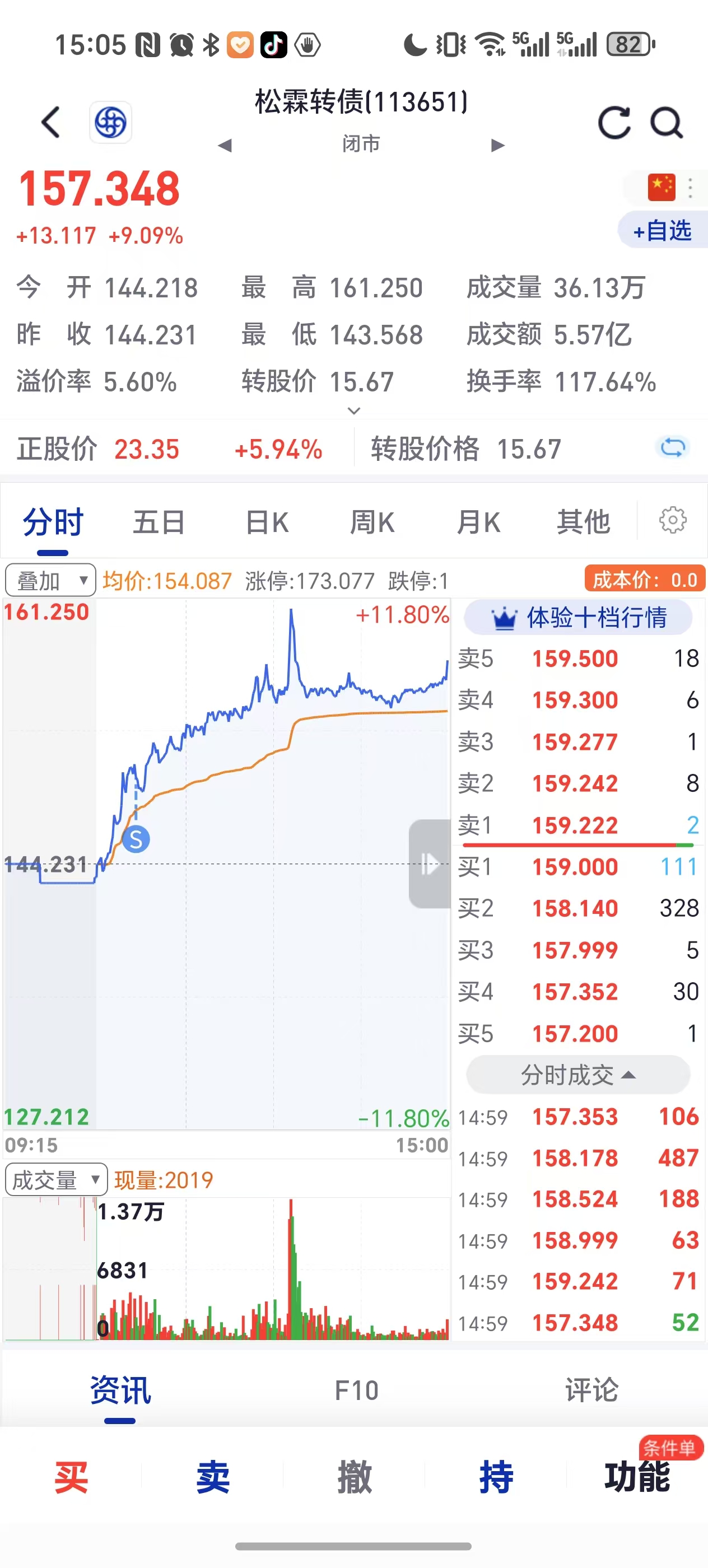
Task: View the 月K chart tab
Action: [478, 522]
